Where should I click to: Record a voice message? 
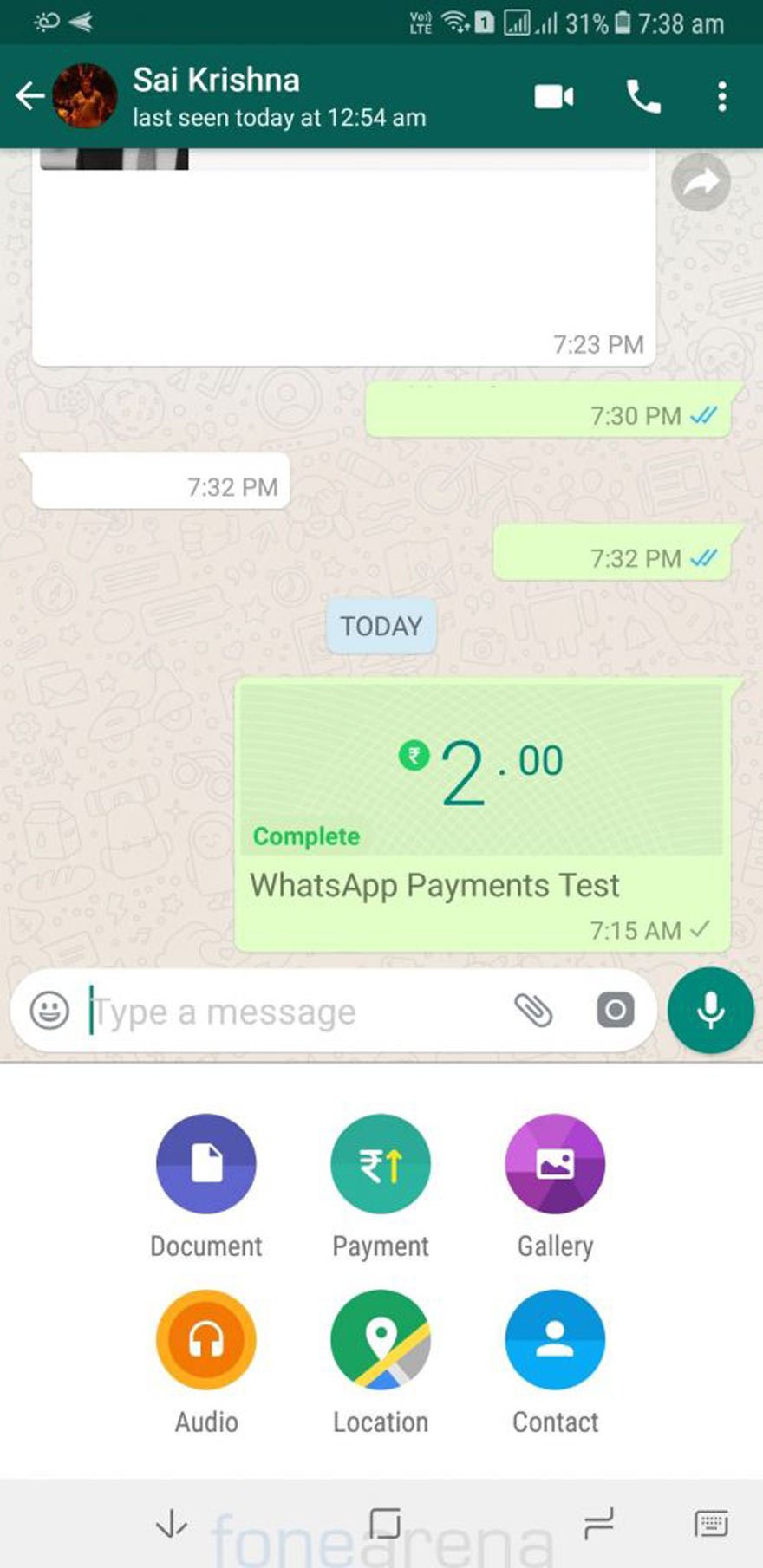point(710,1011)
